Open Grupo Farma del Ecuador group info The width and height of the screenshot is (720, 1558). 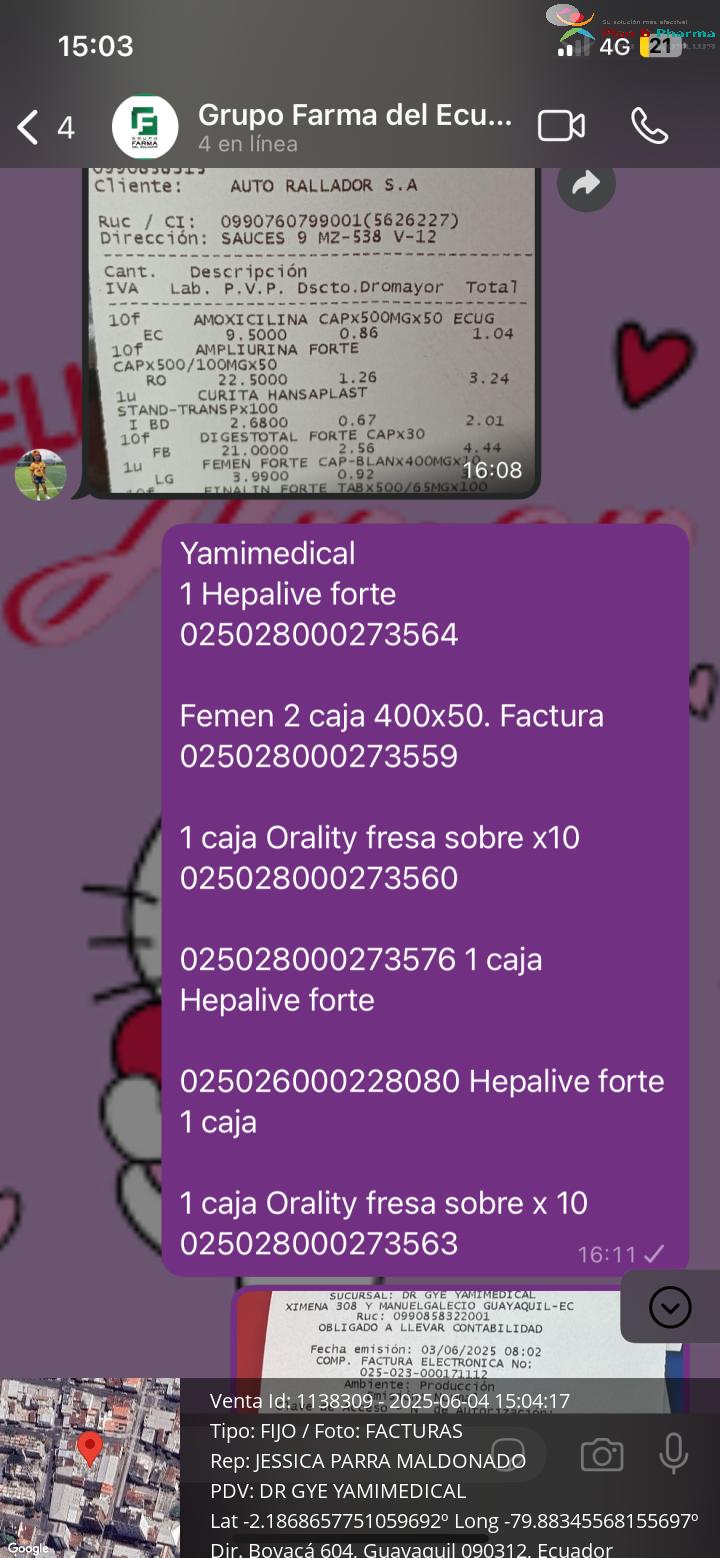(x=355, y=128)
